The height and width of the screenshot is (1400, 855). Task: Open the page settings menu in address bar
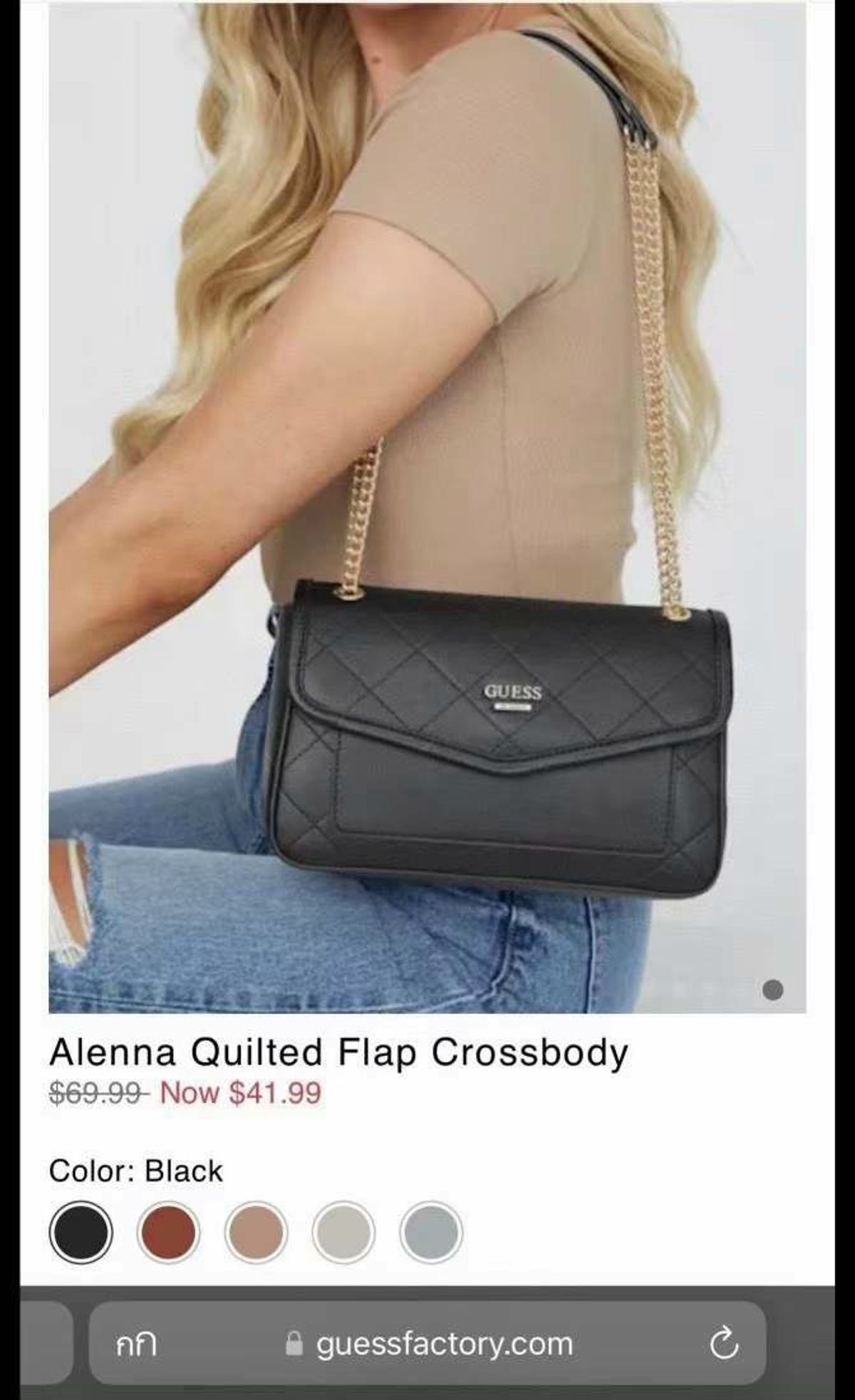pyautogui.click(x=137, y=1344)
